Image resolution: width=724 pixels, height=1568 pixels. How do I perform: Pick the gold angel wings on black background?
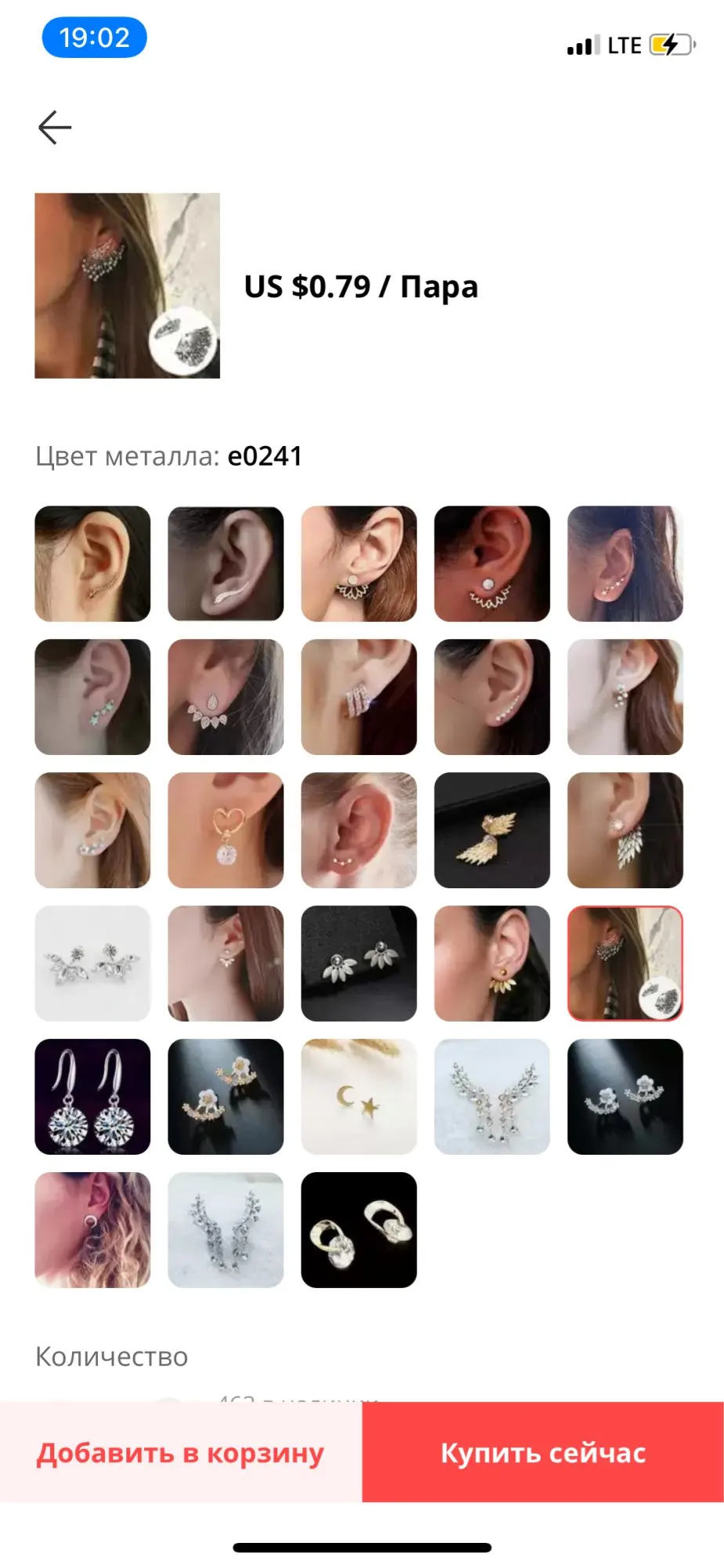pyautogui.click(x=492, y=830)
